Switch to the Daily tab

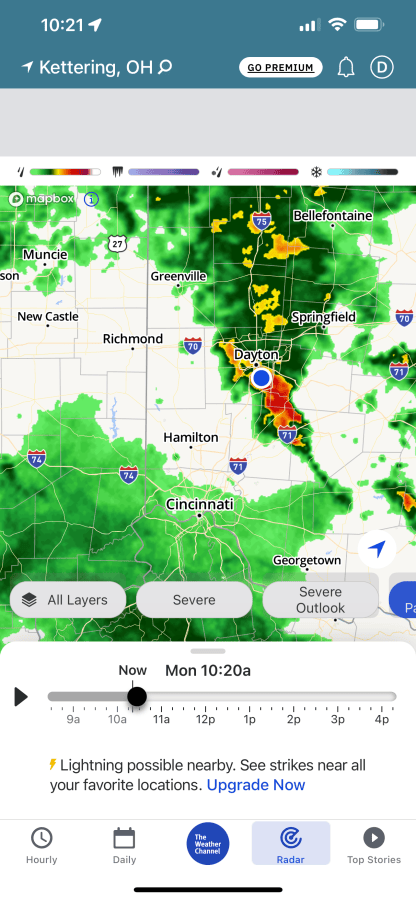(x=125, y=845)
